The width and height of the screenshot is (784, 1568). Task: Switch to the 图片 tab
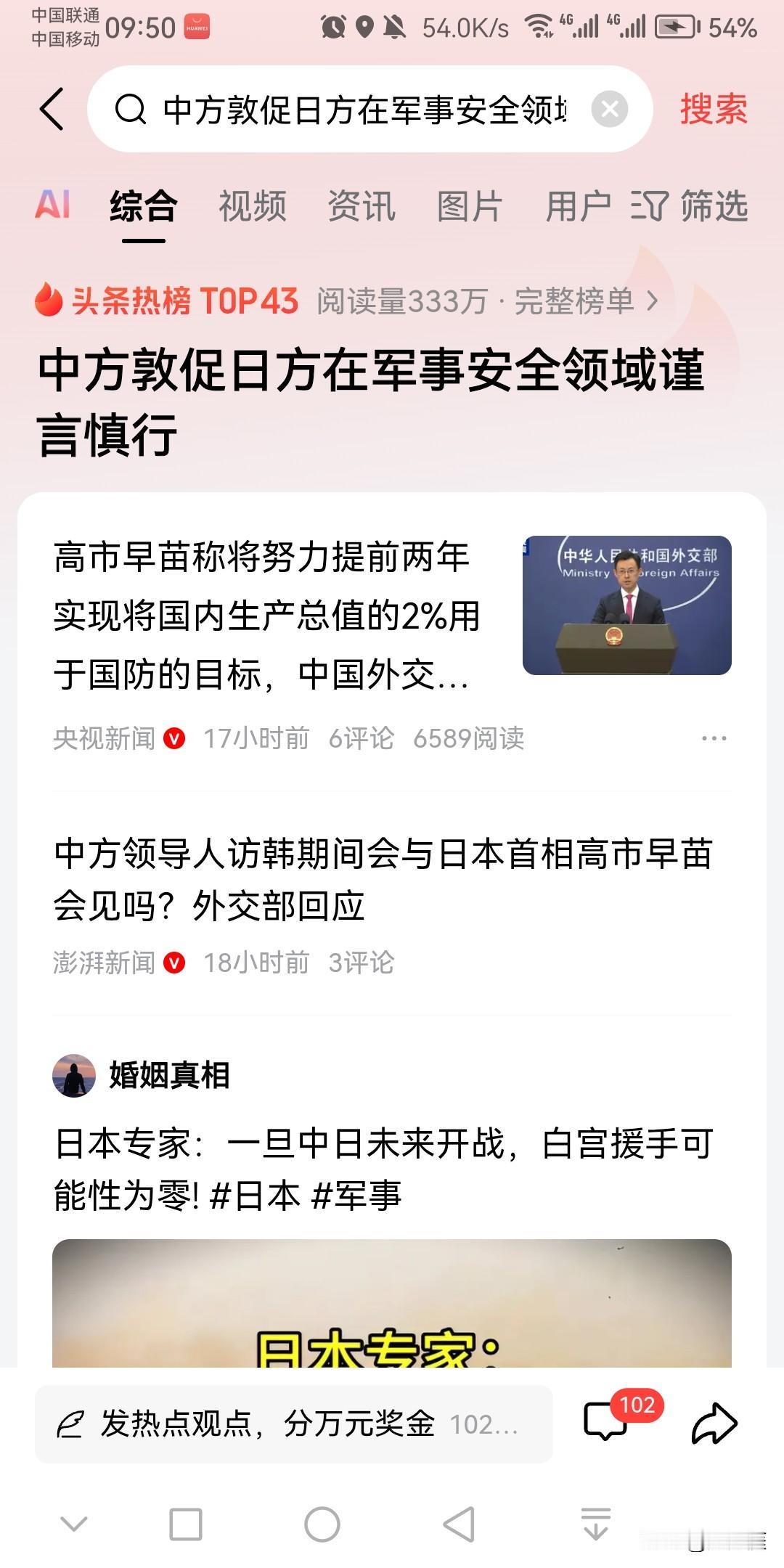470,206
